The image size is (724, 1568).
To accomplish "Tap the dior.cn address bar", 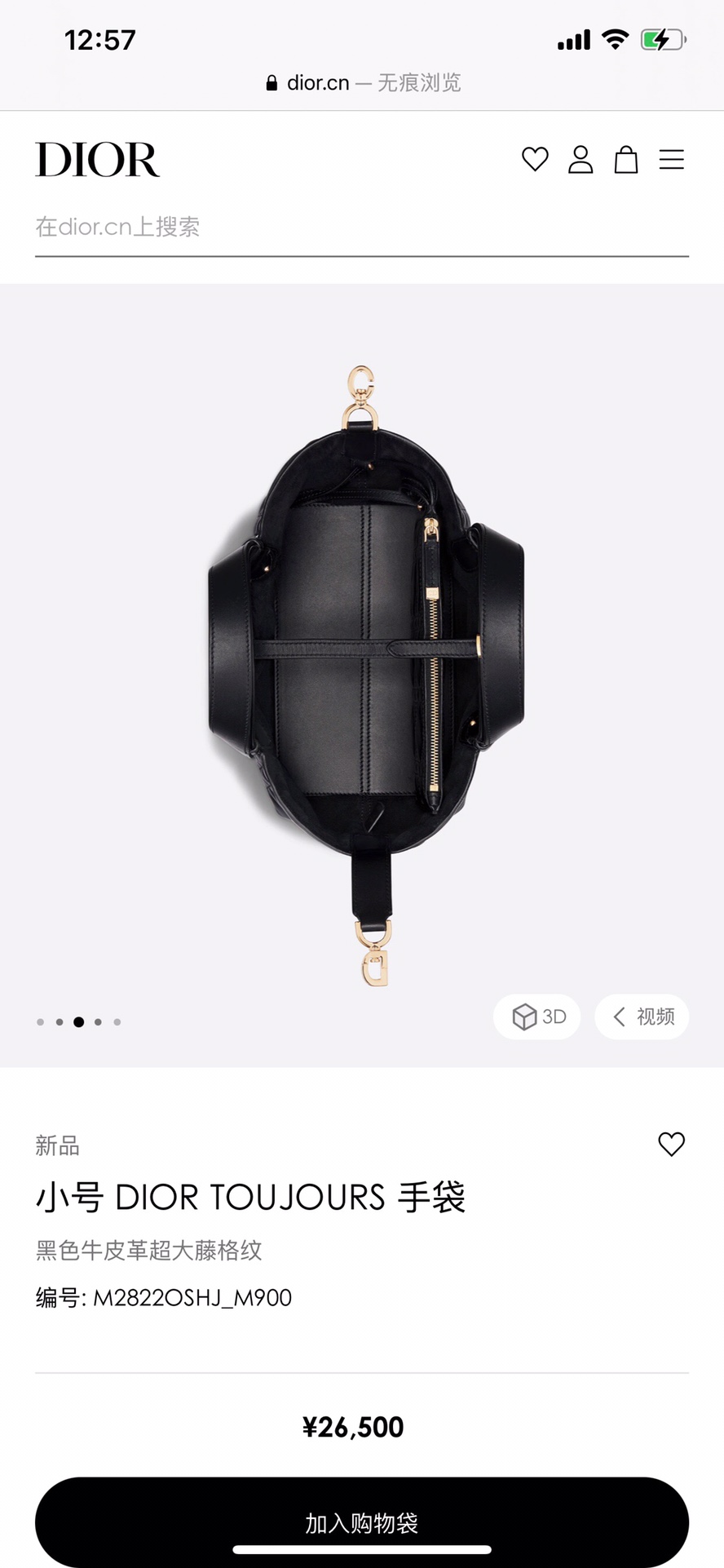I will click(362, 82).
